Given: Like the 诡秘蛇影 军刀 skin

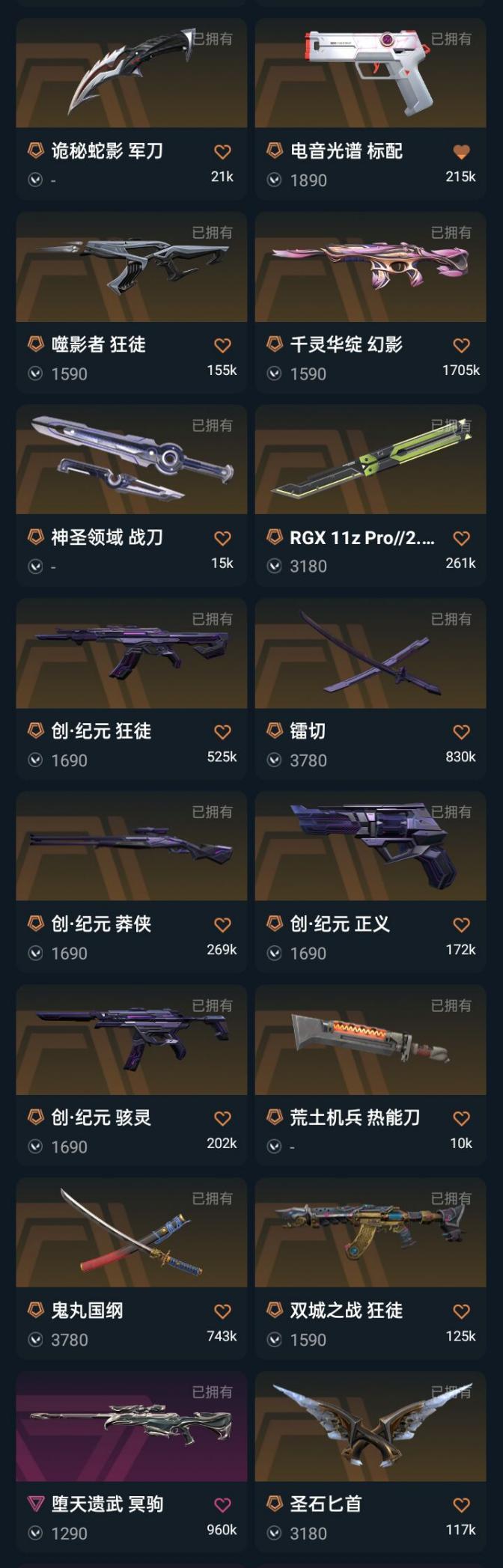Looking at the screenshot, I should [222, 152].
